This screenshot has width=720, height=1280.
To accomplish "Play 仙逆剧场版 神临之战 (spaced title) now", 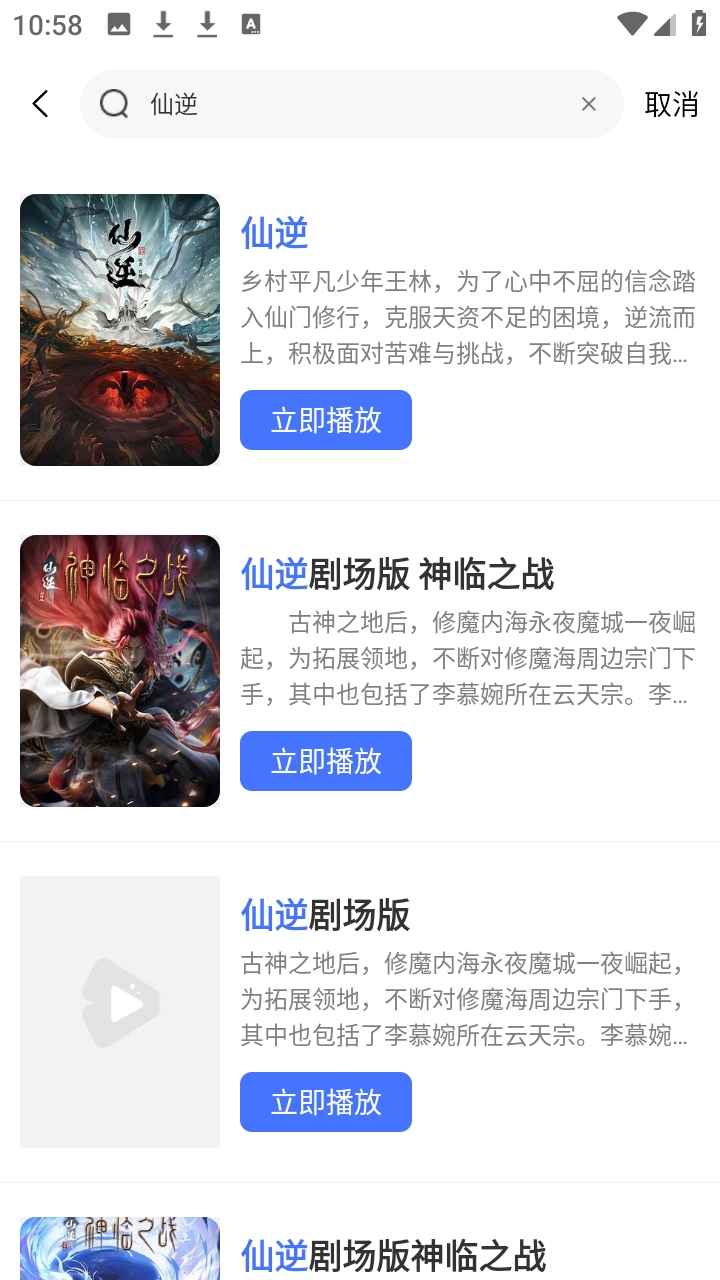I will click(x=326, y=761).
